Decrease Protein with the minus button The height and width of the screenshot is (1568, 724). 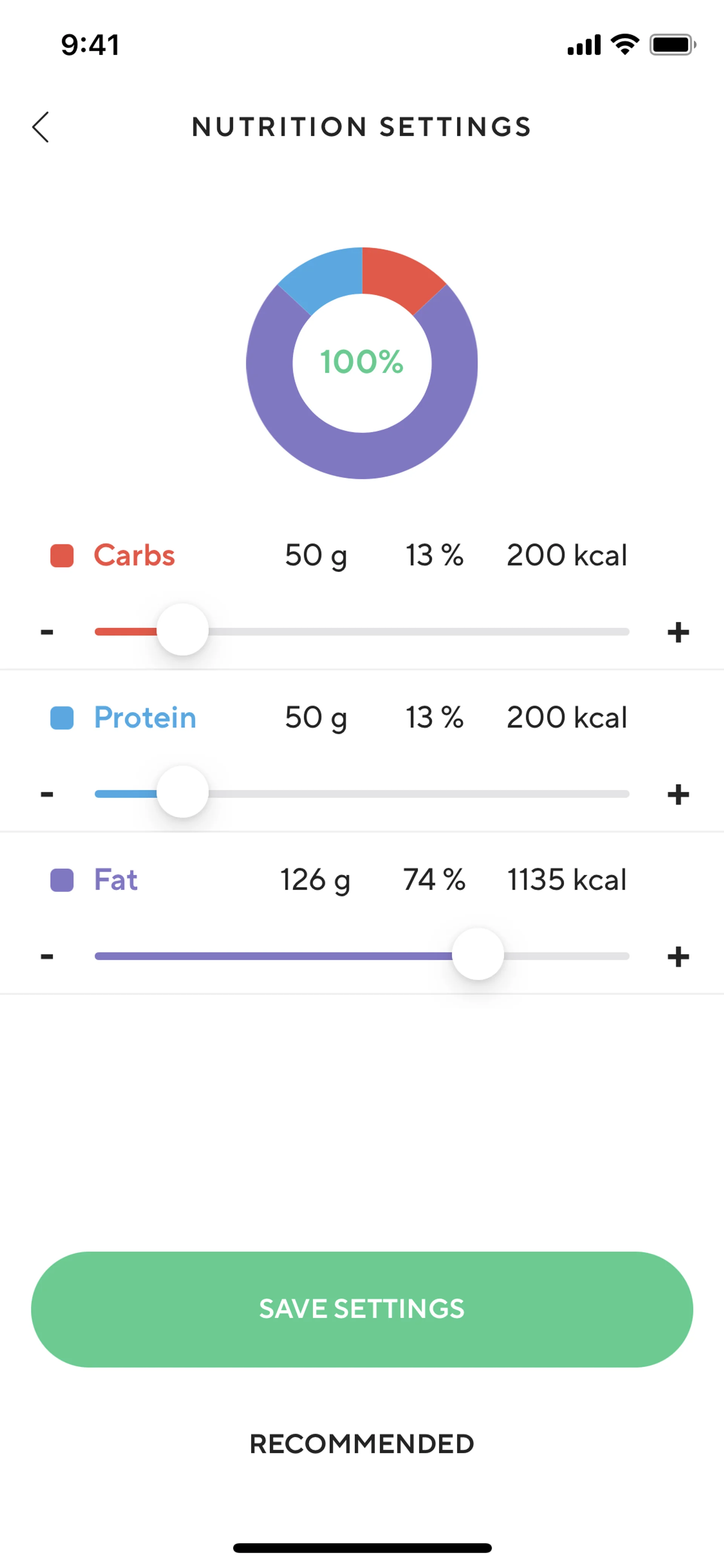pos(47,794)
